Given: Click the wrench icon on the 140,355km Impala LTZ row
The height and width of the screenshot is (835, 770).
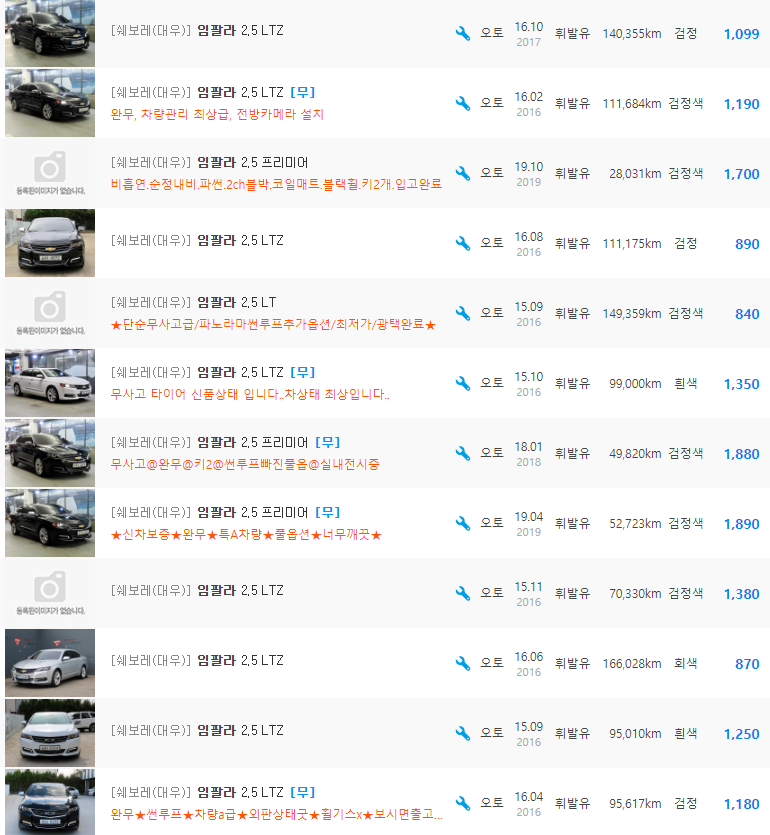Looking at the screenshot, I should 461,33.
